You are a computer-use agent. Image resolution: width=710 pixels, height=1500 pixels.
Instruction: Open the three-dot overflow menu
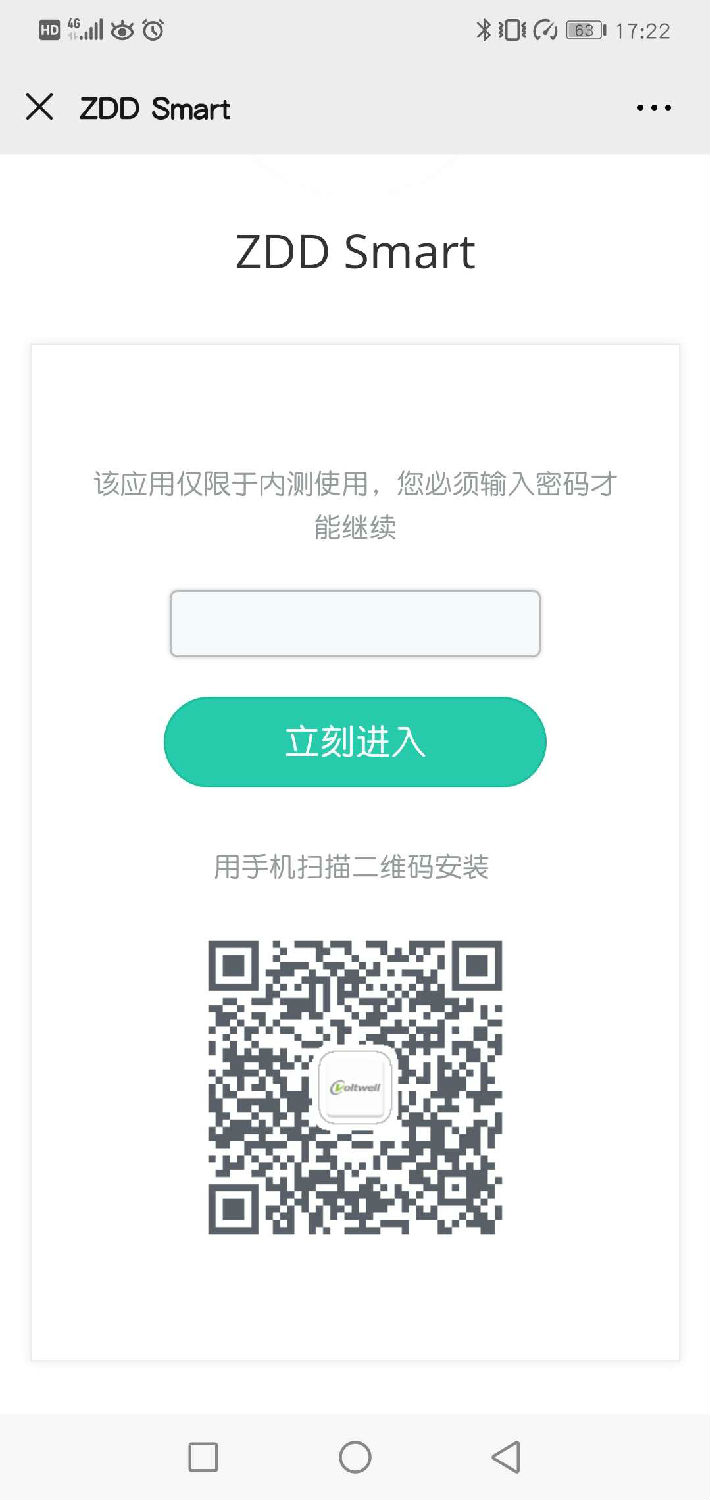pyautogui.click(x=654, y=108)
